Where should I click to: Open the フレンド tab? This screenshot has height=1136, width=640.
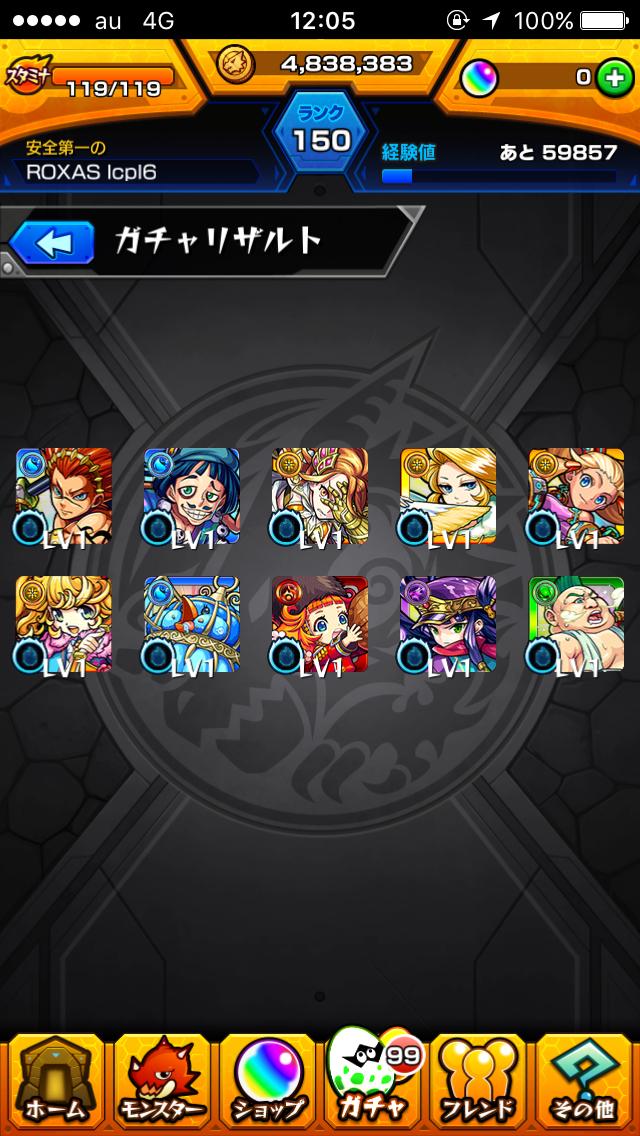(x=479, y=1083)
